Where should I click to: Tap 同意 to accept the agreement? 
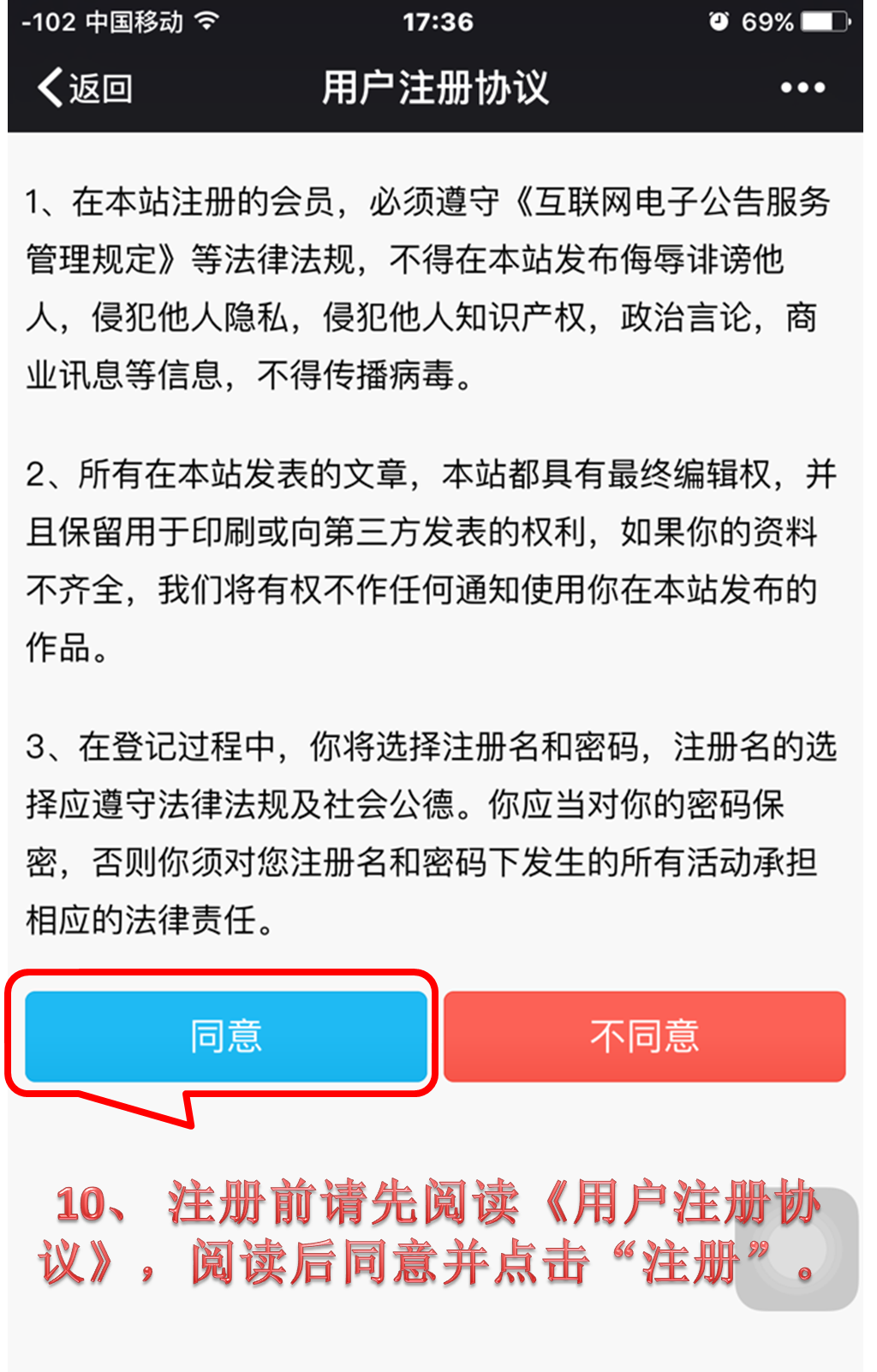point(226,1036)
